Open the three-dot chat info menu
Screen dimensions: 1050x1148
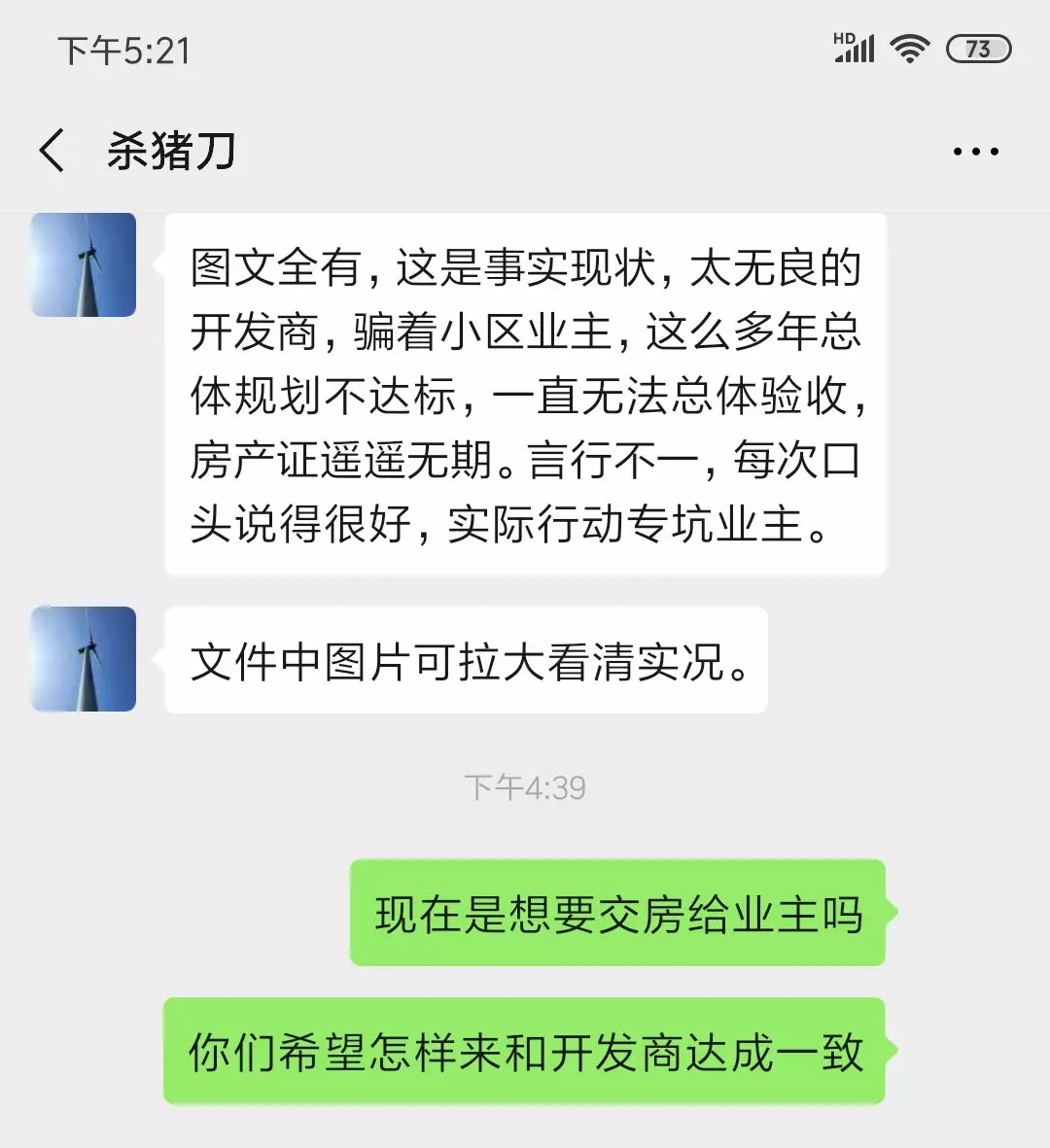(x=975, y=152)
